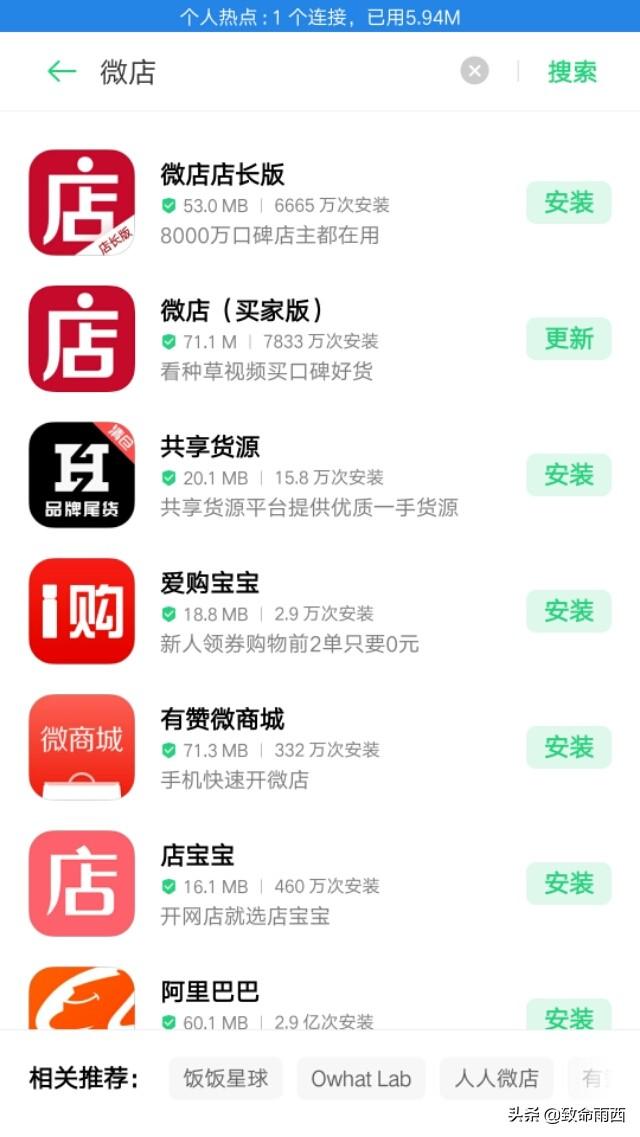Viewport: 640px width, 1137px height.
Task: Tap the 搜索 search button
Action: pos(572,71)
